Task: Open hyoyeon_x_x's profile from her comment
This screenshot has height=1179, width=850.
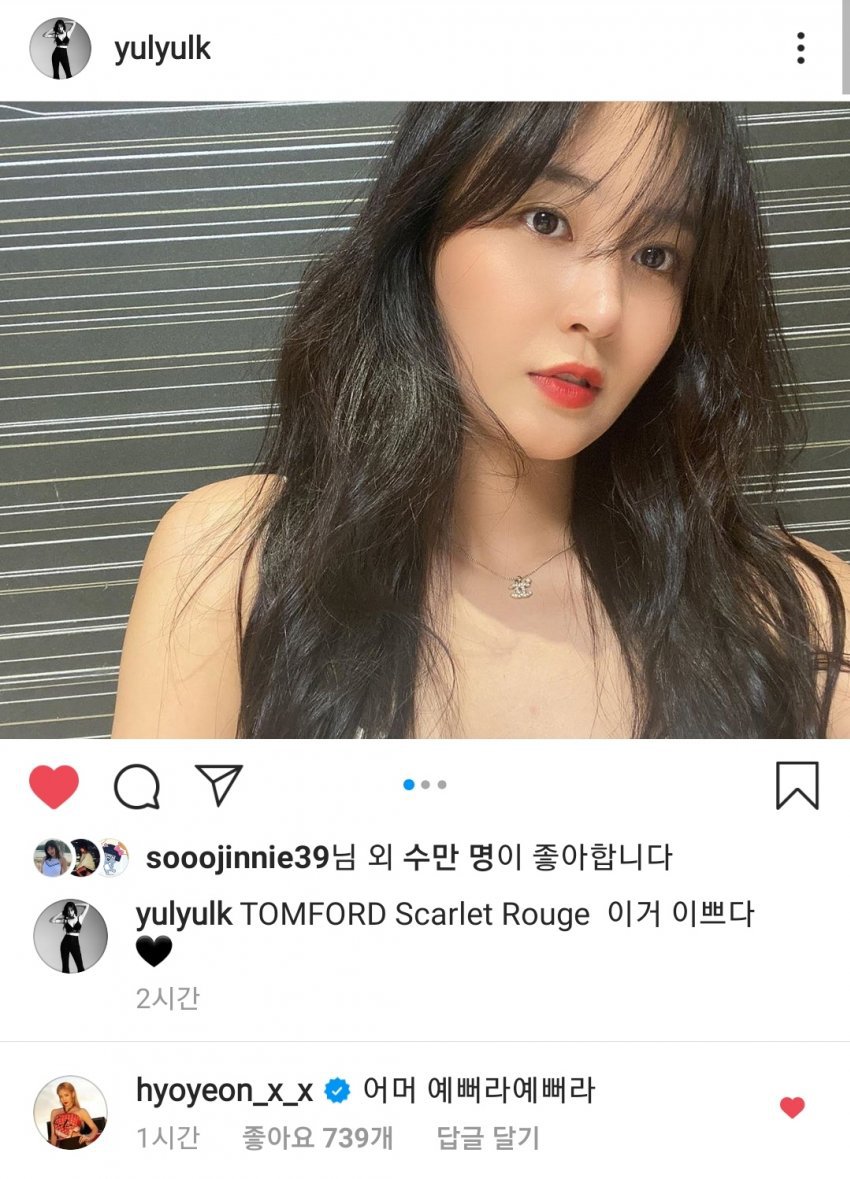Action: pyautogui.click(x=225, y=1091)
